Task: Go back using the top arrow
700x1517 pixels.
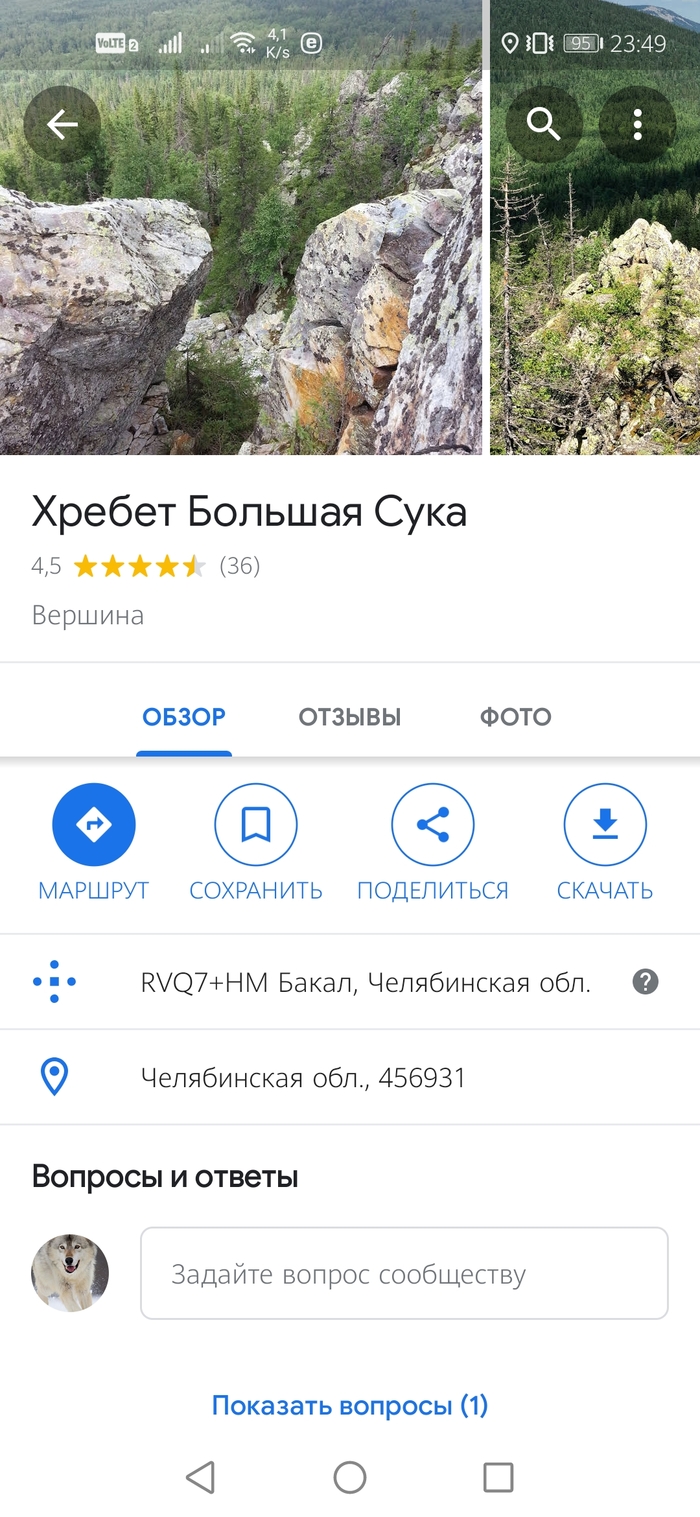Action: (x=62, y=125)
